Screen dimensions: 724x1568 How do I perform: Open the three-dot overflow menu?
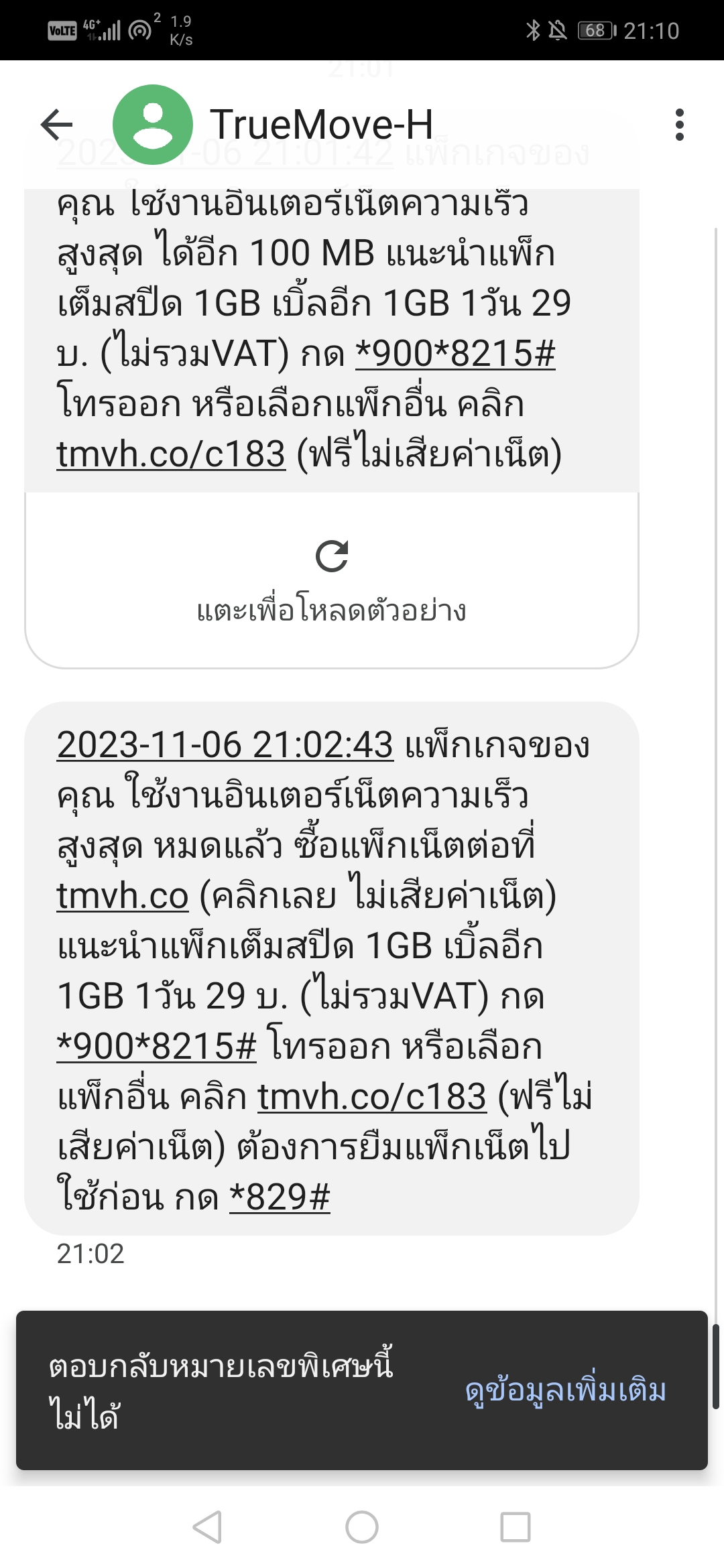click(x=680, y=125)
